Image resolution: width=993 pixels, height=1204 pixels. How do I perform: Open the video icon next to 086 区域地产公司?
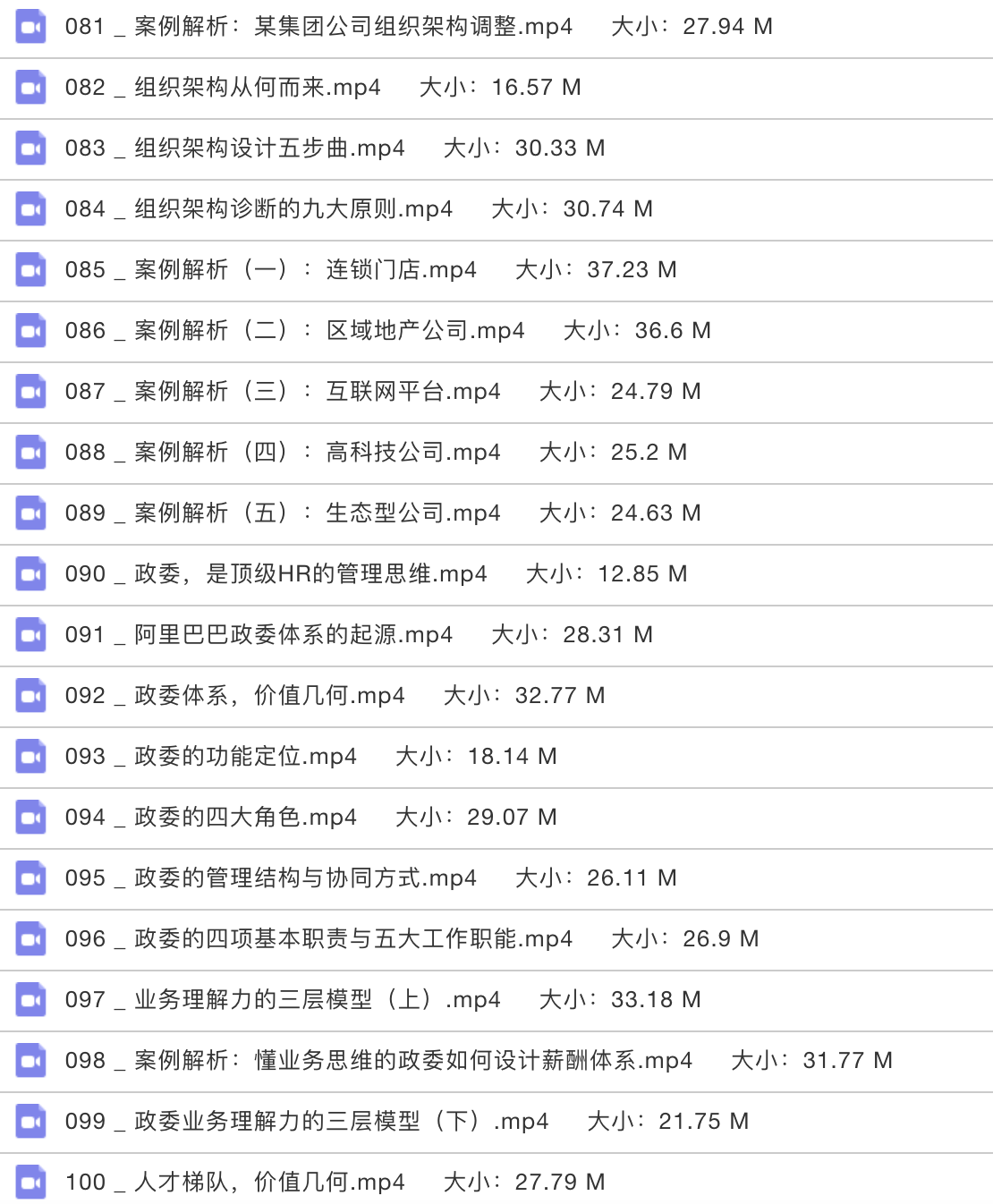(x=30, y=330)
